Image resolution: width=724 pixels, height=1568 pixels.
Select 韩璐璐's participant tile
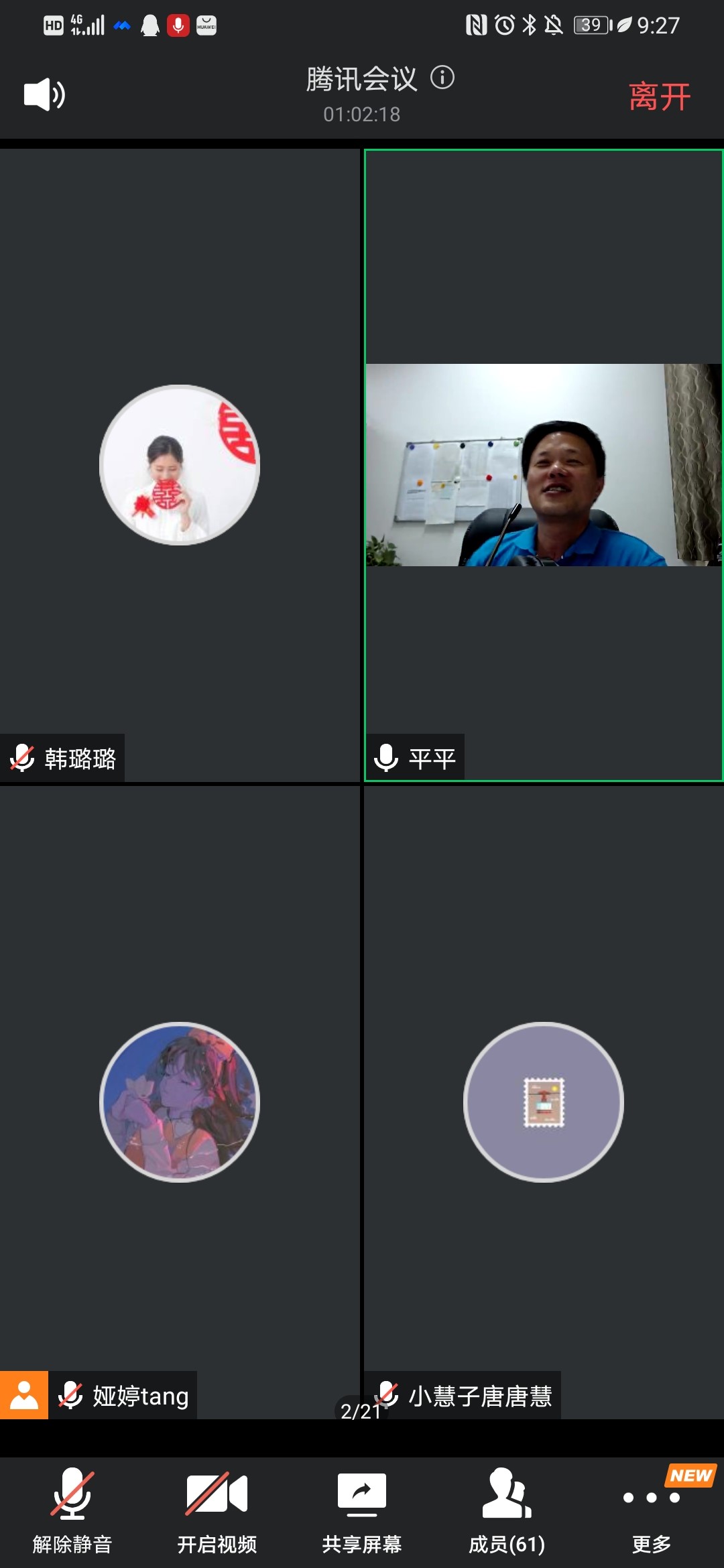coord(180,465)
